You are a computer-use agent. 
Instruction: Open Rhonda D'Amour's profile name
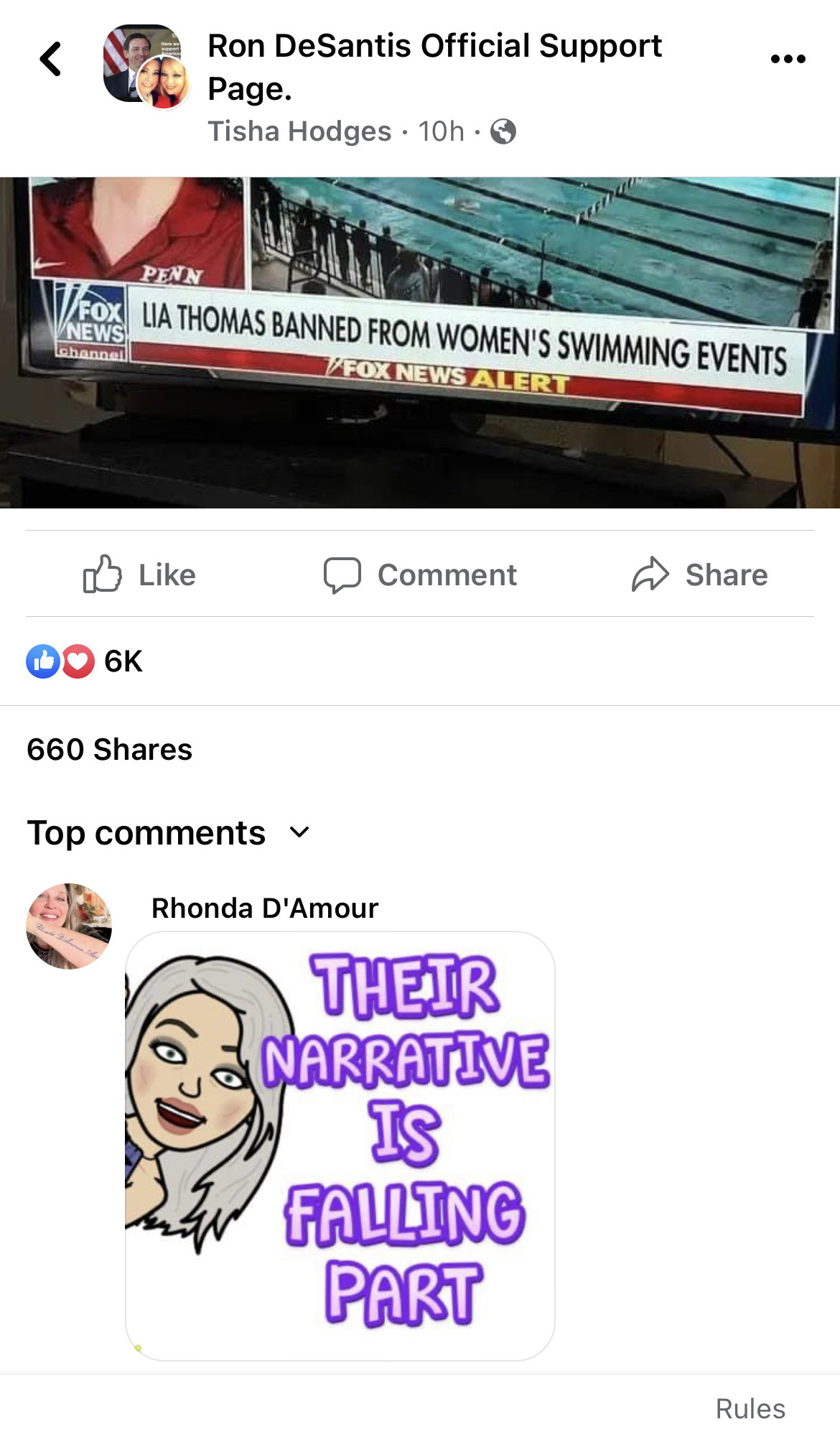pyautogui.click(x=264, y=908)
